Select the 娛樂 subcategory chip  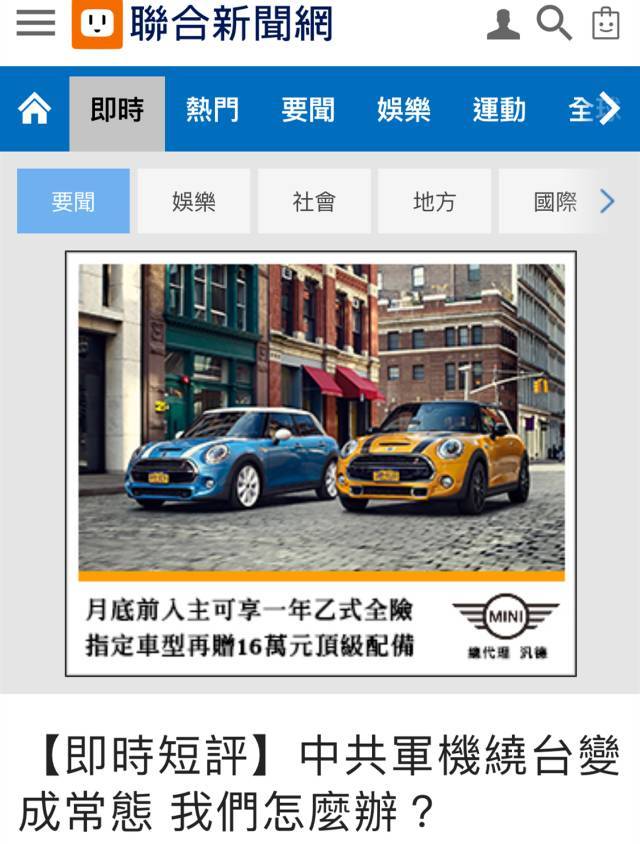coord(194,201)
